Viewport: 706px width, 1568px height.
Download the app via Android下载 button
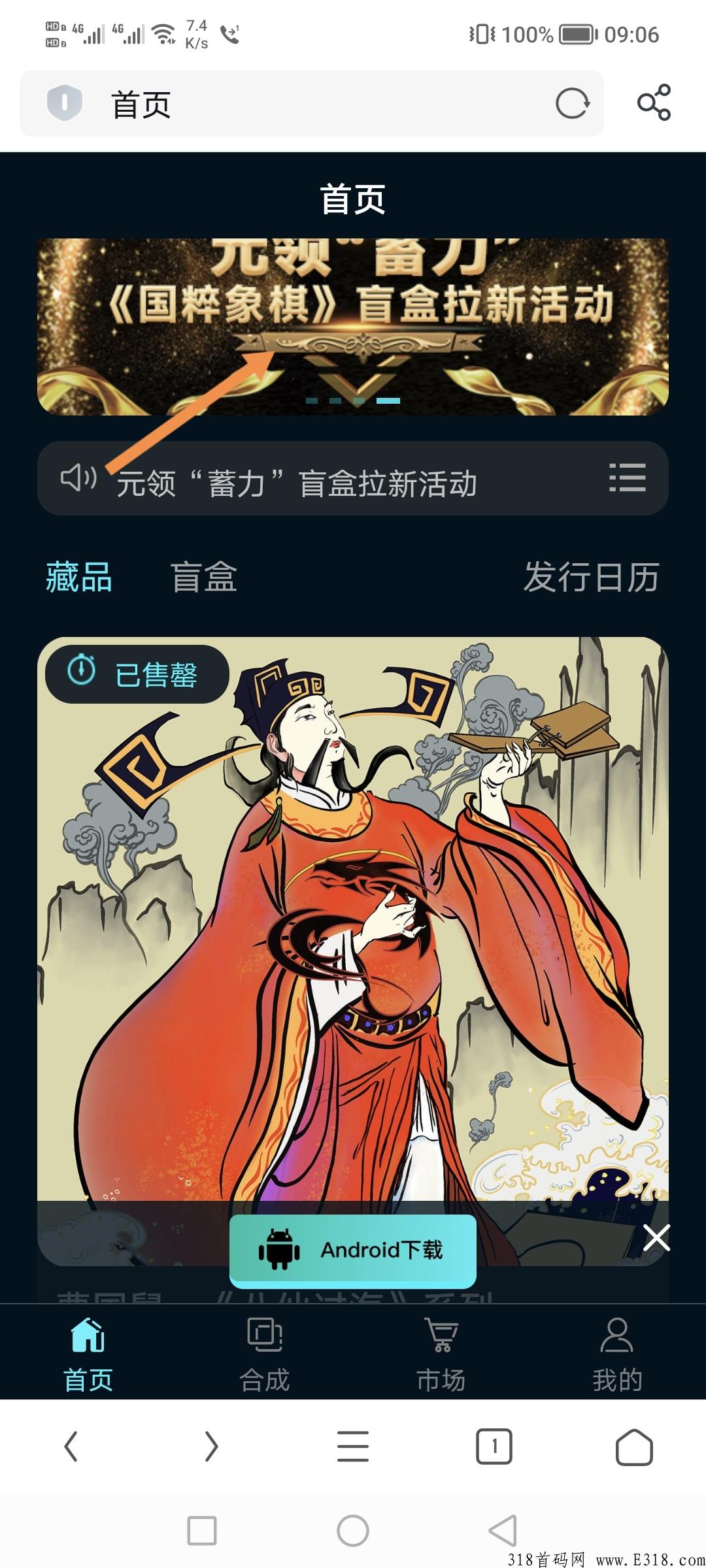coord(353,1250)
